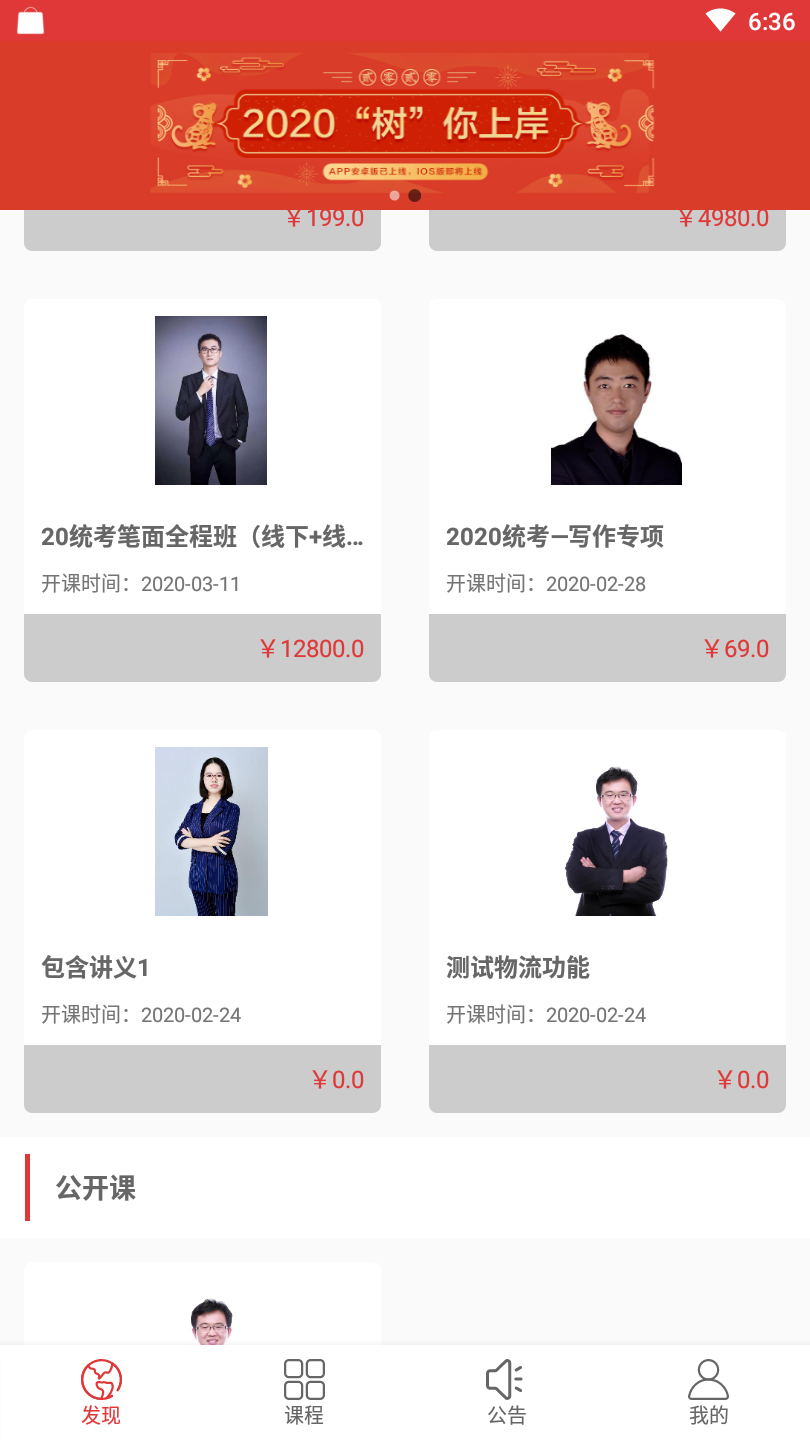Open the 20统考笔面全程班 course card
Screen dimensions: 810x1440
click(202, 490)
